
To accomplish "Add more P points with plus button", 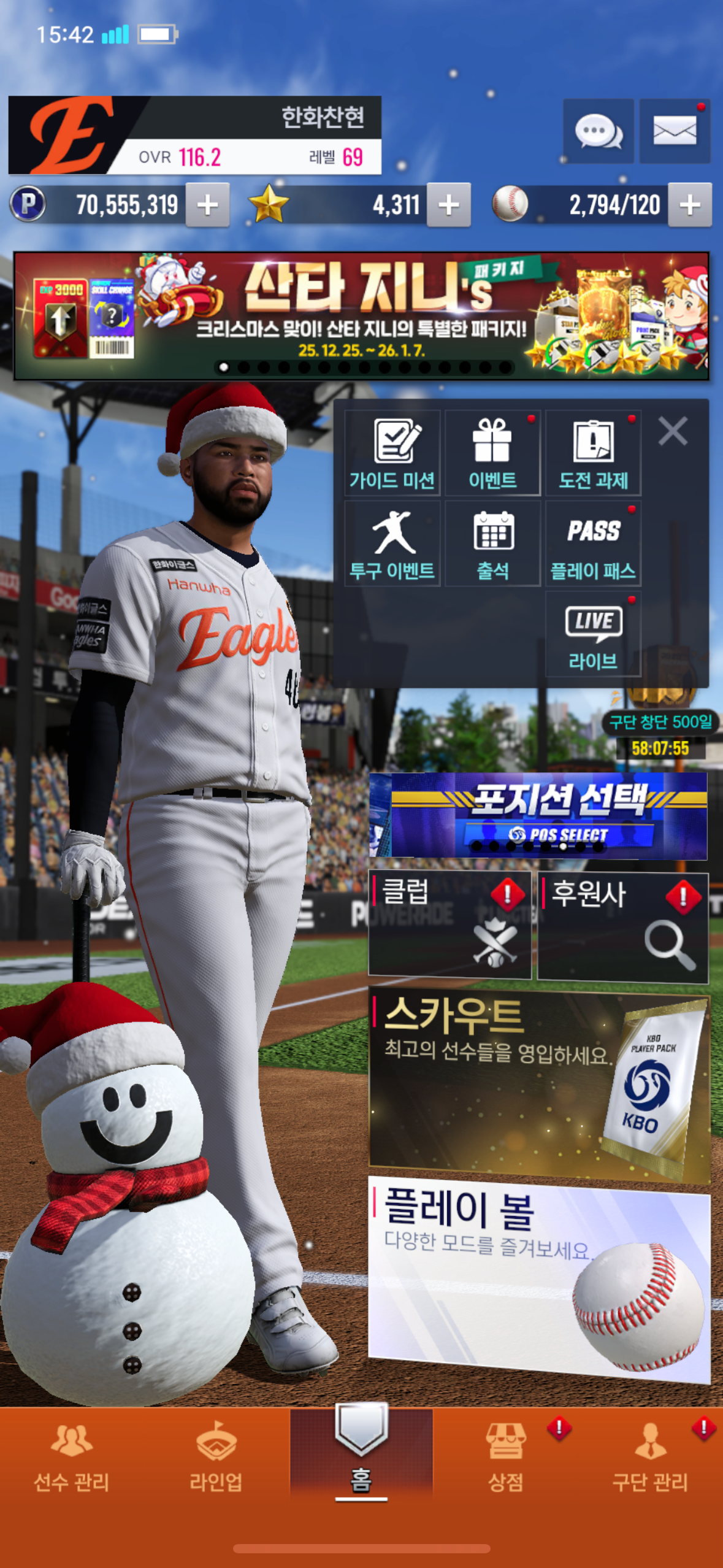I will pyautogui.click(x=207, y=205).
